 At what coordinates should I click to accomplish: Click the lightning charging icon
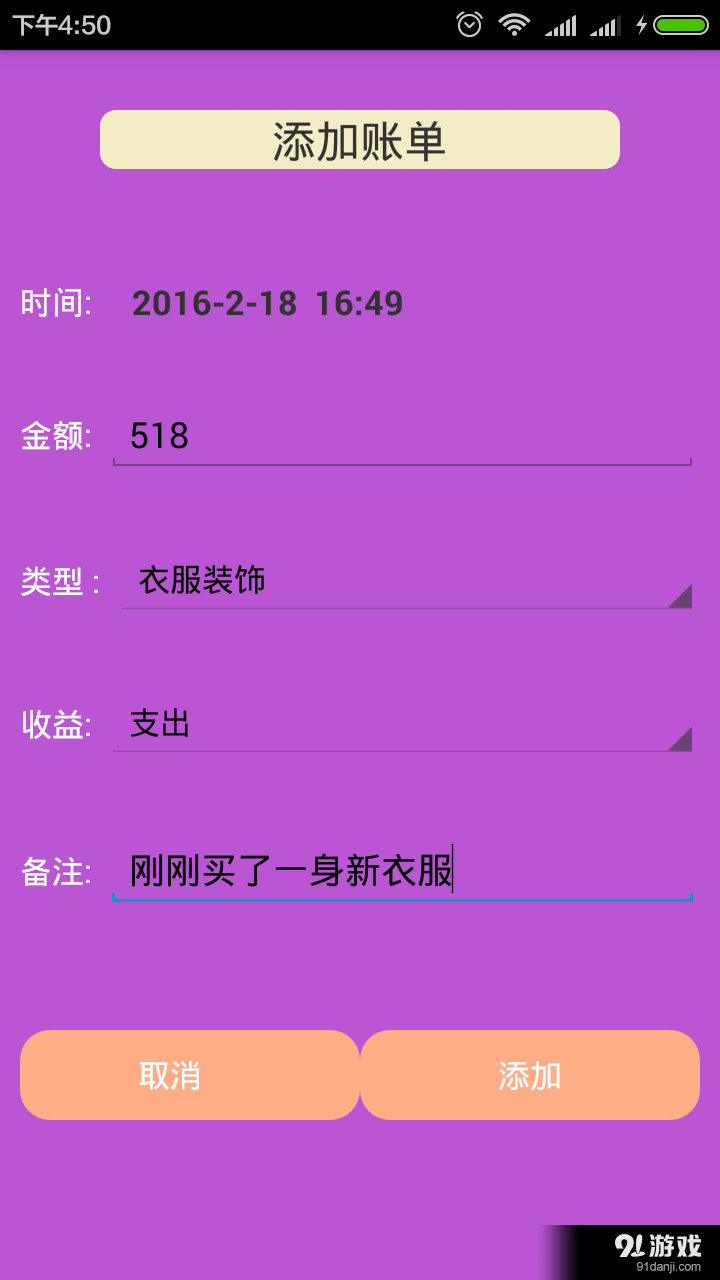pos(643,25)
